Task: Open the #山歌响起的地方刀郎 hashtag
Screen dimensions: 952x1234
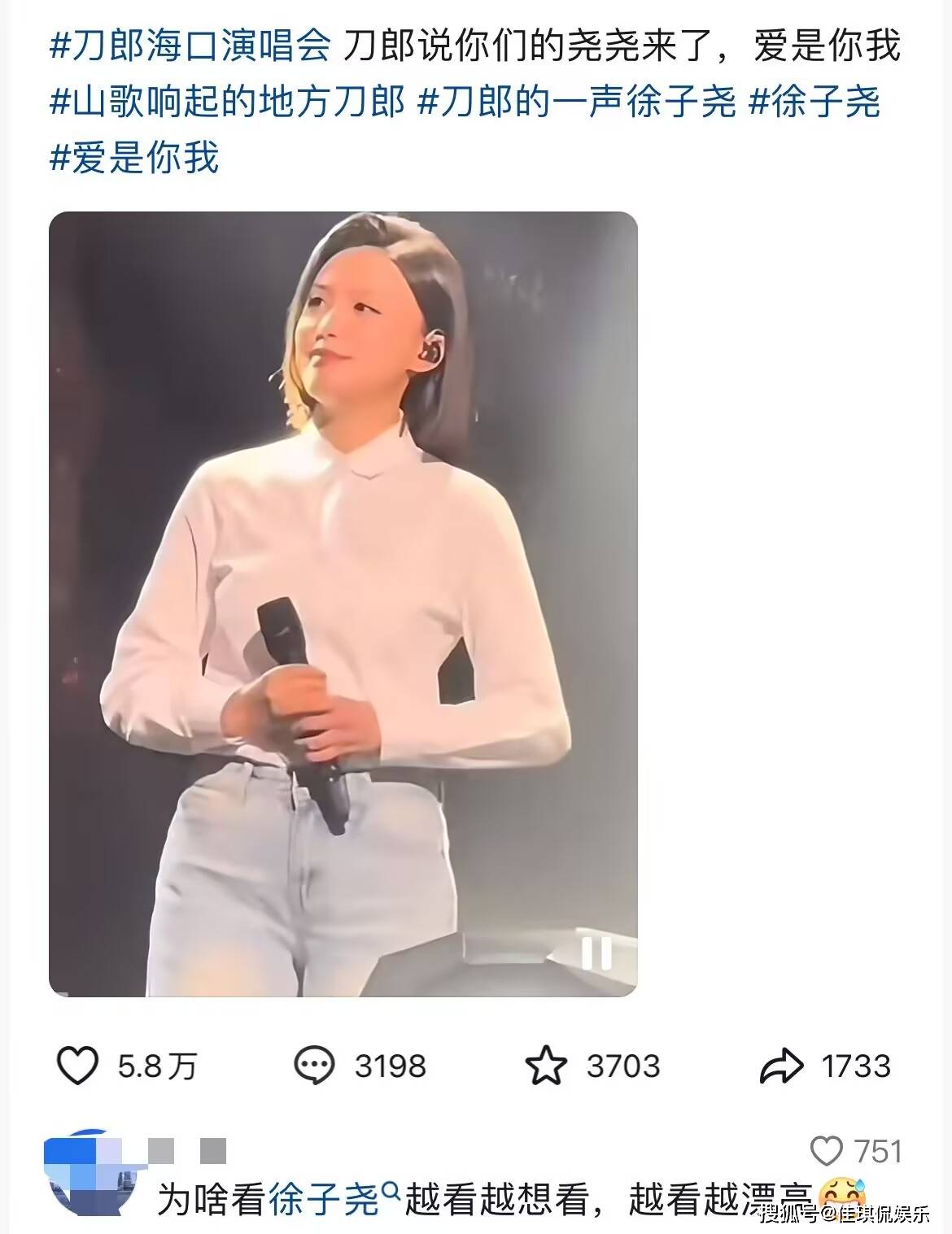Action: 227,103
